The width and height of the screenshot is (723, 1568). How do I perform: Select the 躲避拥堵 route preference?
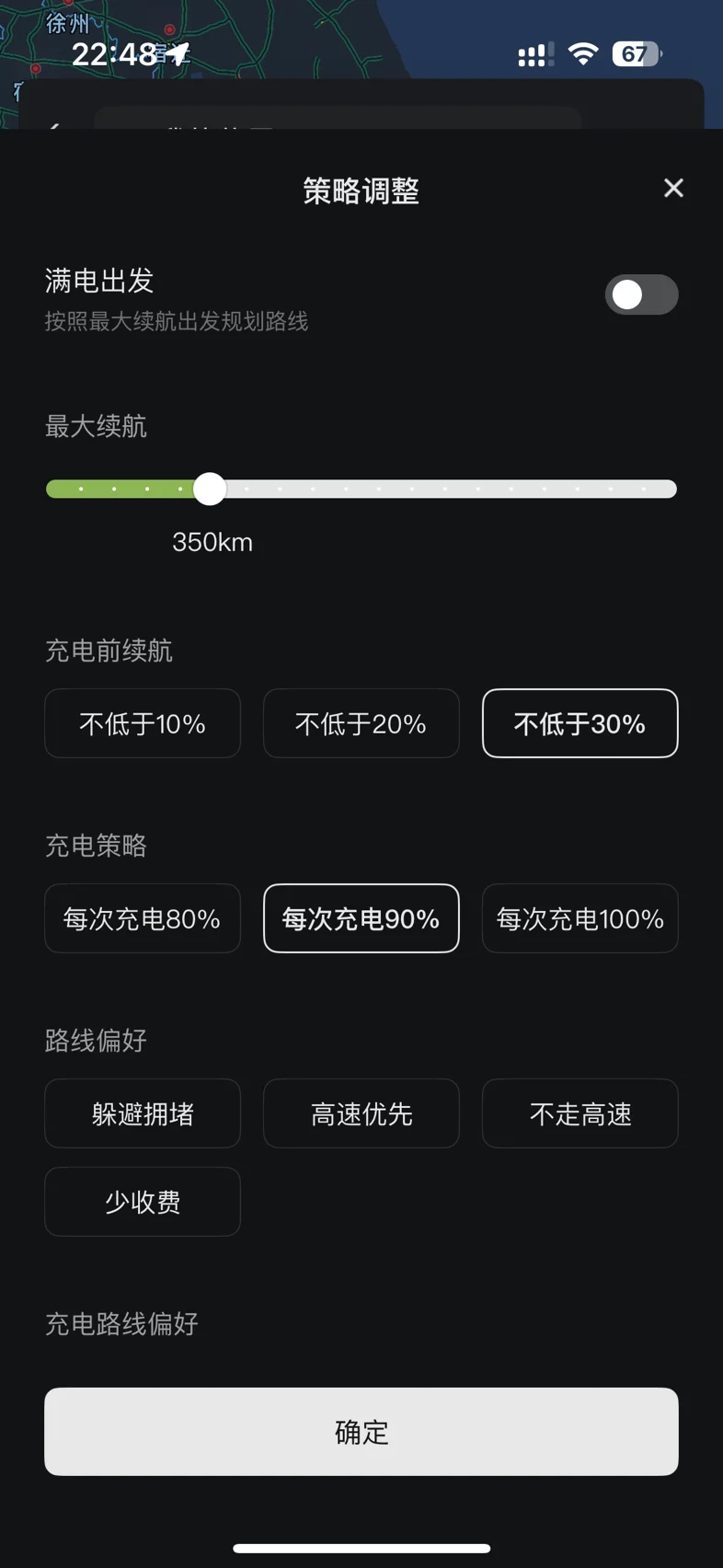click(143, 1113)
